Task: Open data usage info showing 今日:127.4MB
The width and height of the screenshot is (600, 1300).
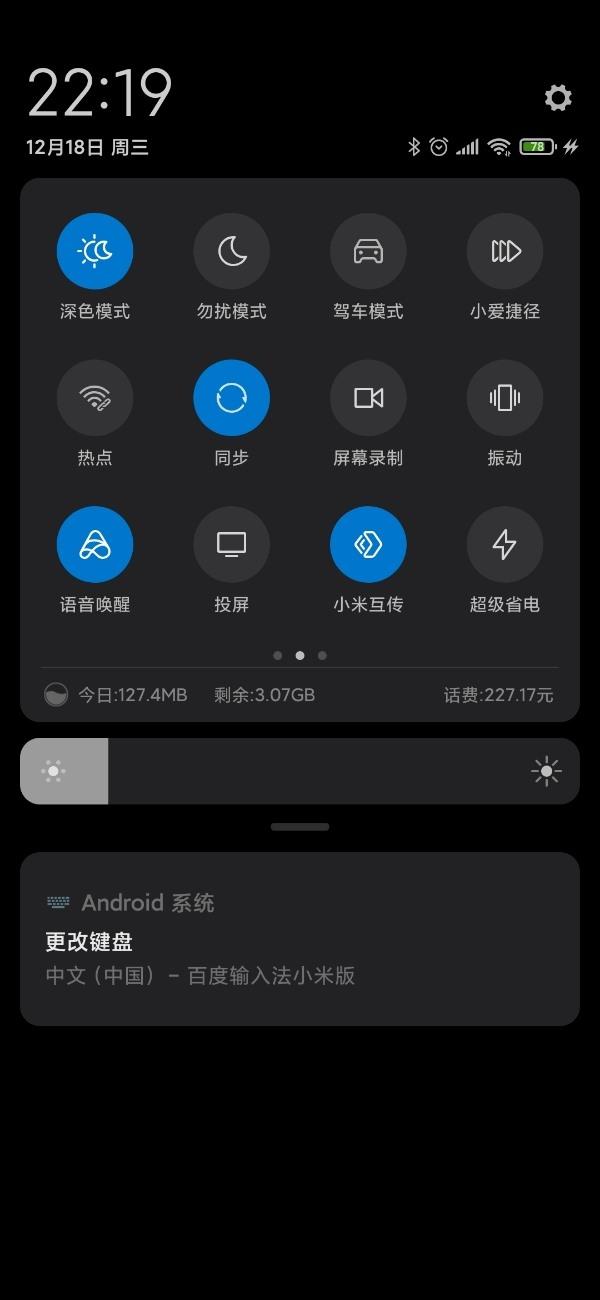Action: coord(132,695)
